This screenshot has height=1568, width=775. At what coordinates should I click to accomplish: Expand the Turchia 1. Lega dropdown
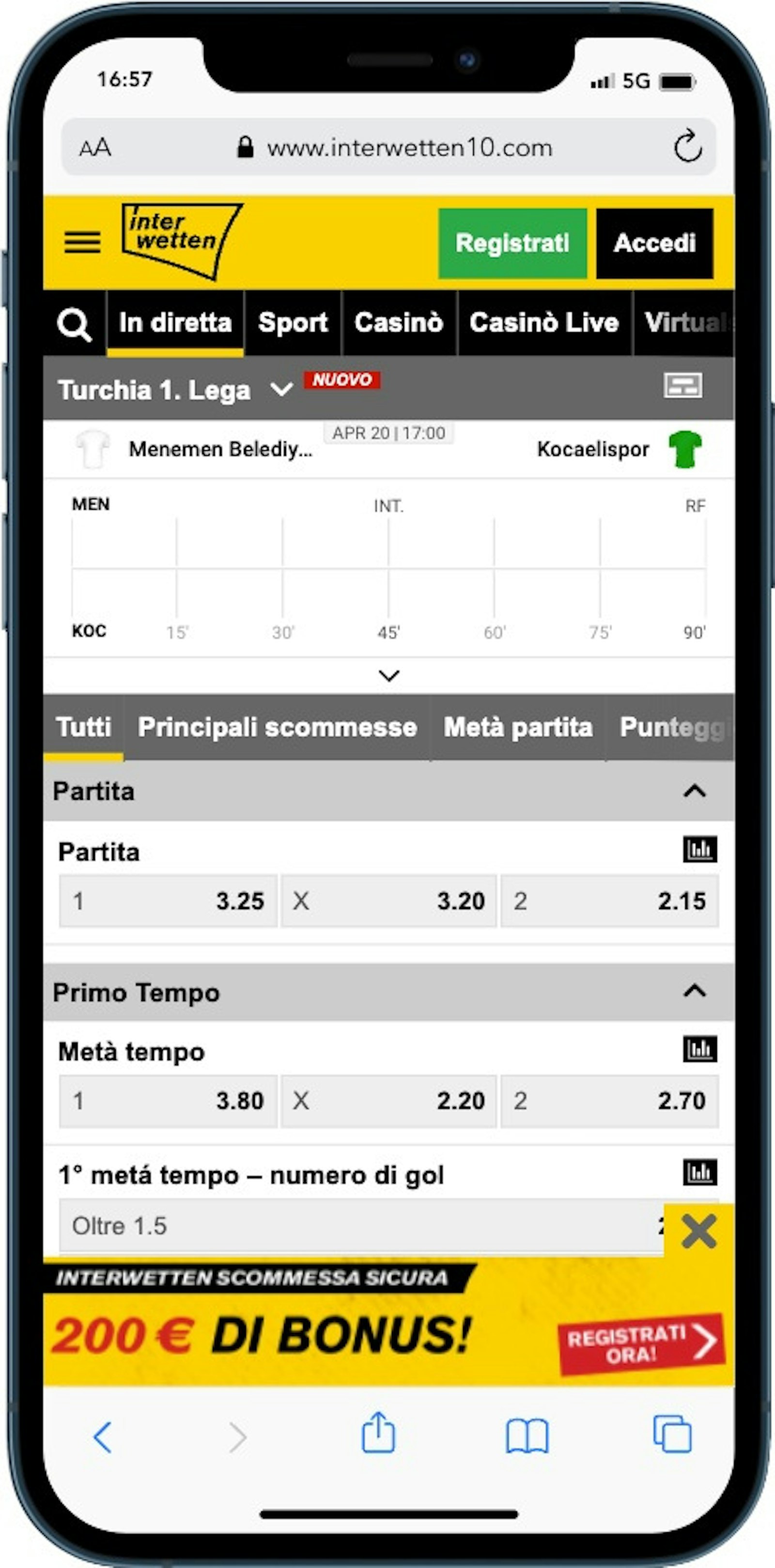(281, 390)
